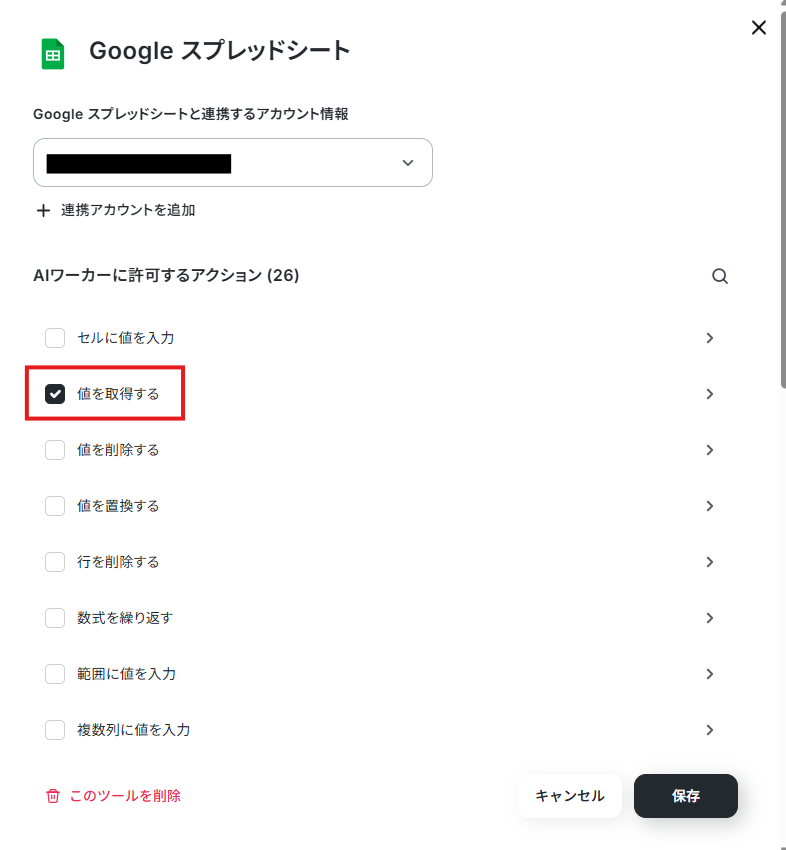This screenshot has width=786, height=850.
Task: Tick the 行を削除する checkbox
Action: (55, 562)
